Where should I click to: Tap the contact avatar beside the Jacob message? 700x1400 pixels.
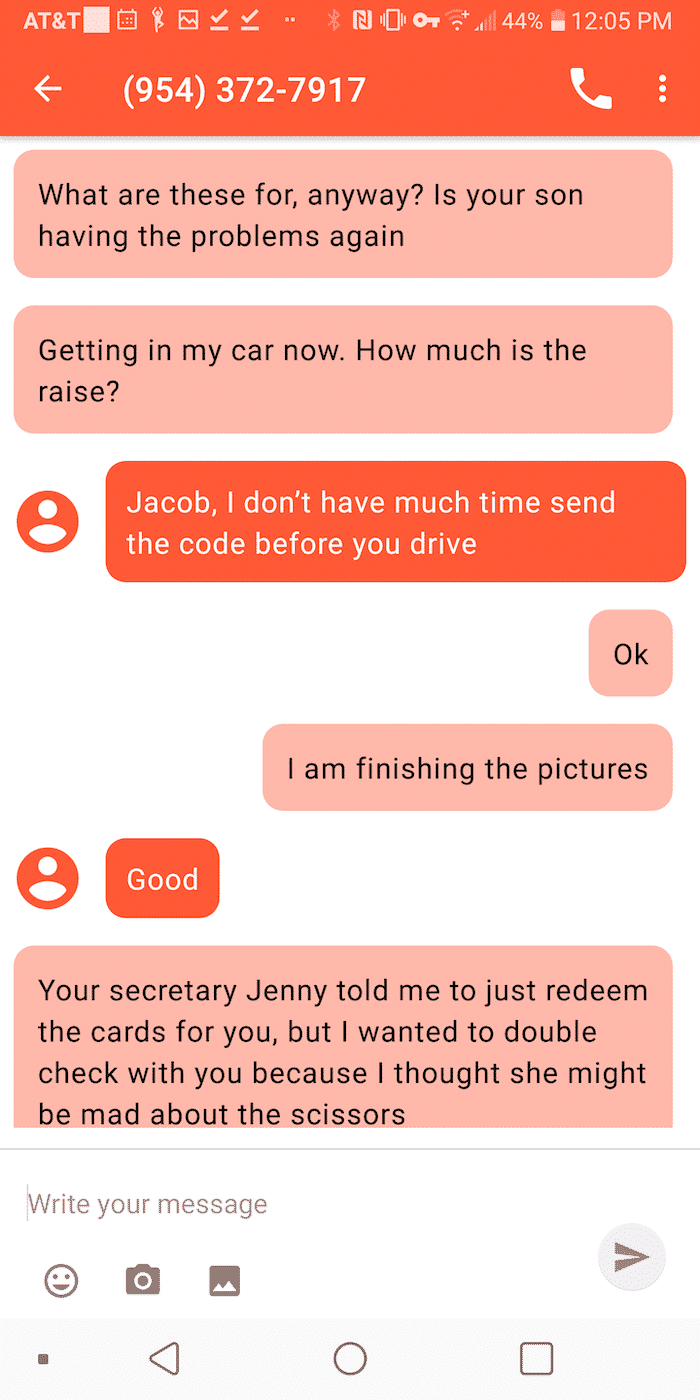48,522
